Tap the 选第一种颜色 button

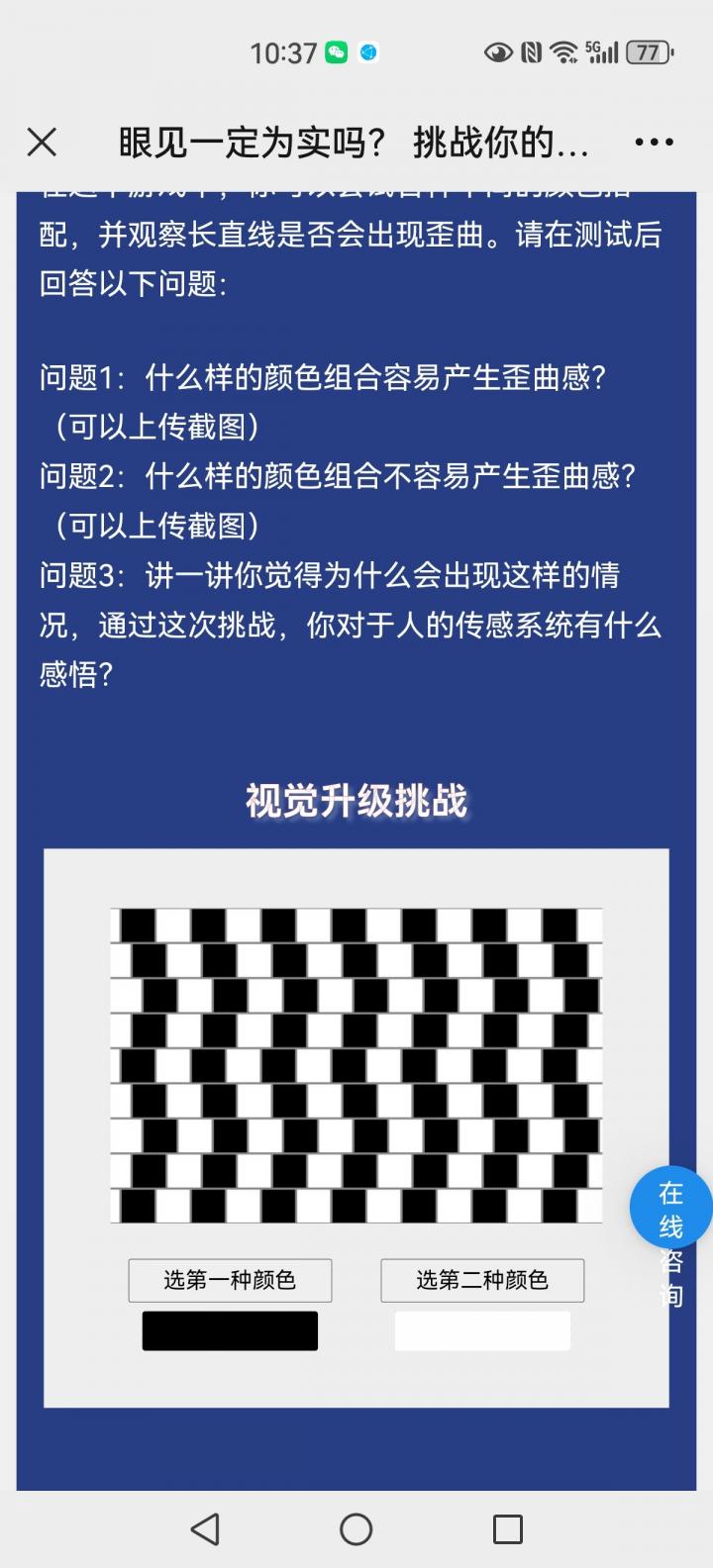click(230, 1280)
